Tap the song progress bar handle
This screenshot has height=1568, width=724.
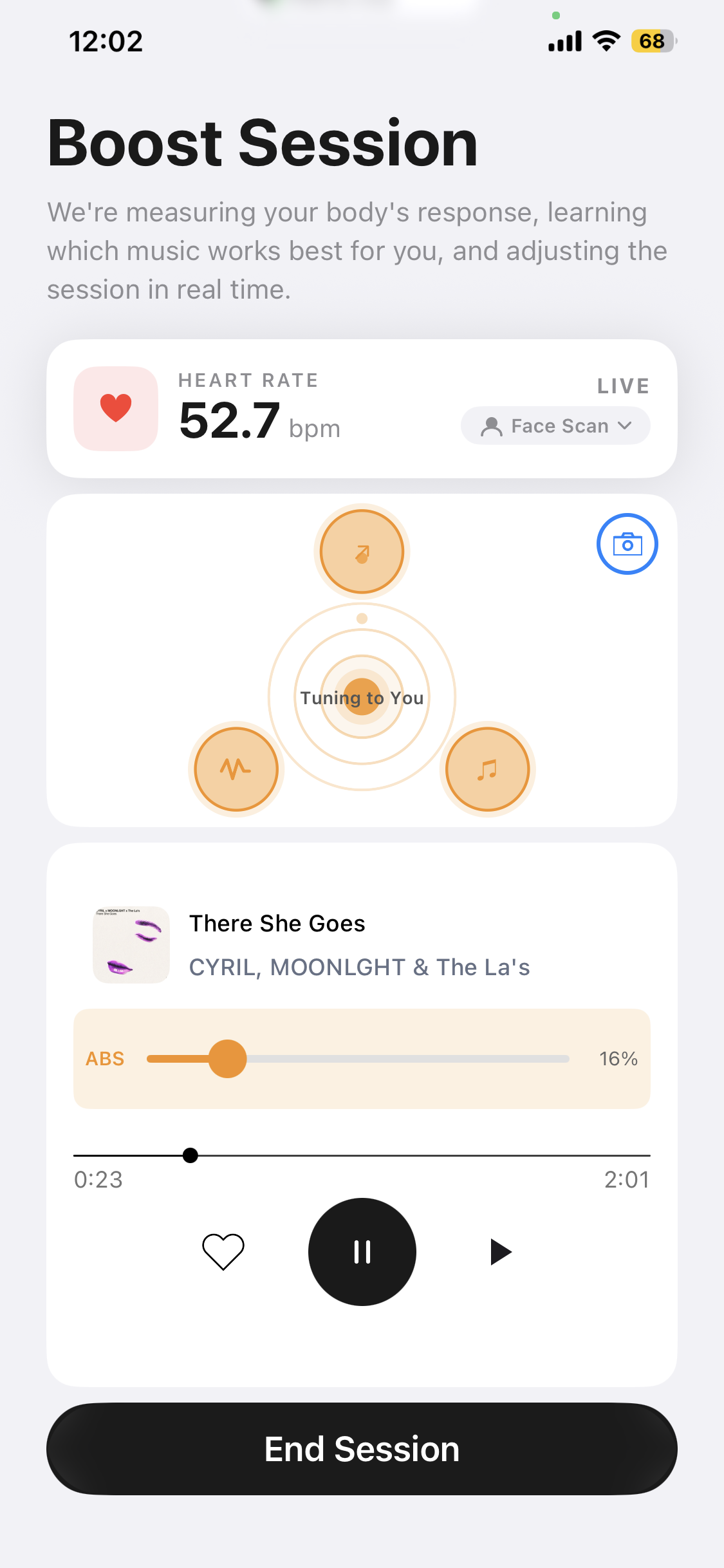(190, 1155)
